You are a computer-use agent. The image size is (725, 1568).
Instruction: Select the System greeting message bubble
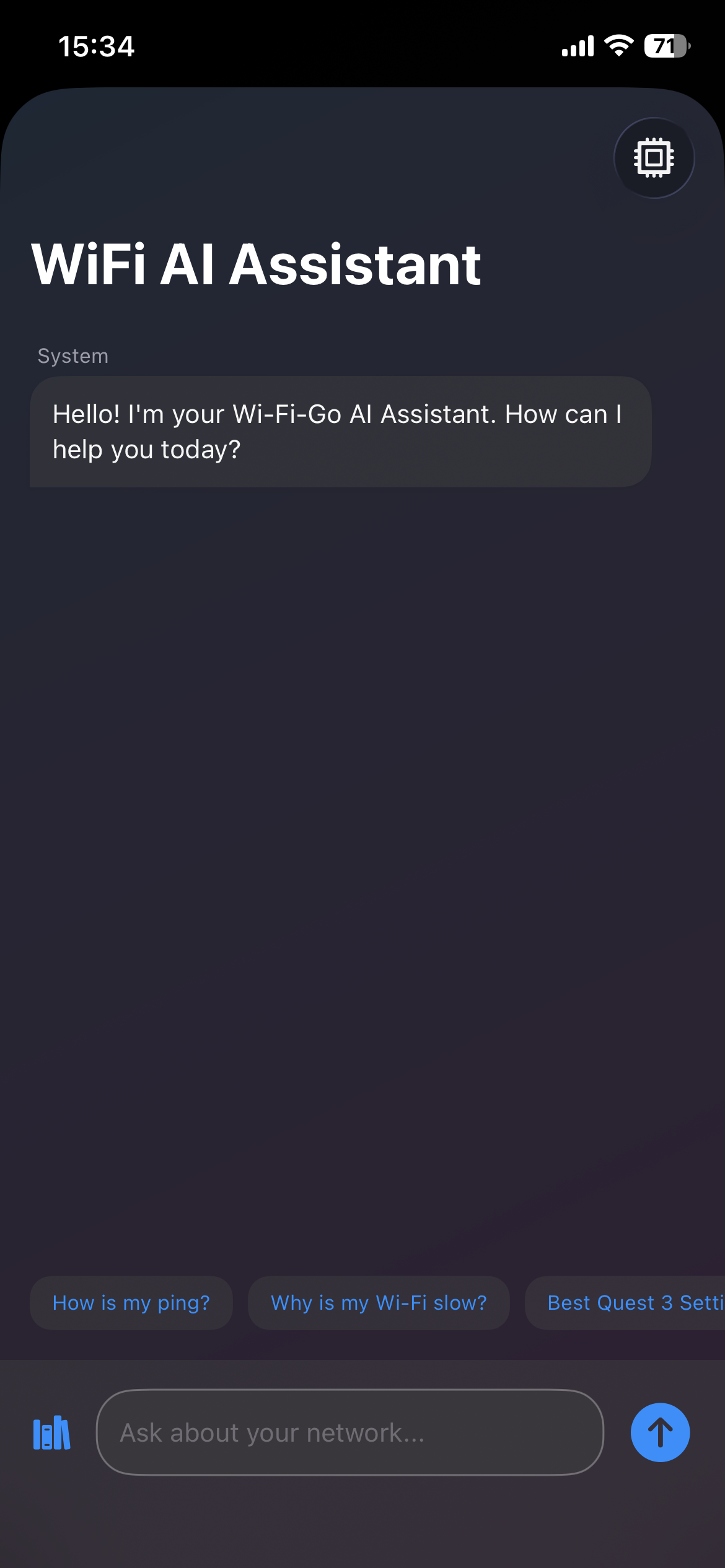(x=339, y=432)
